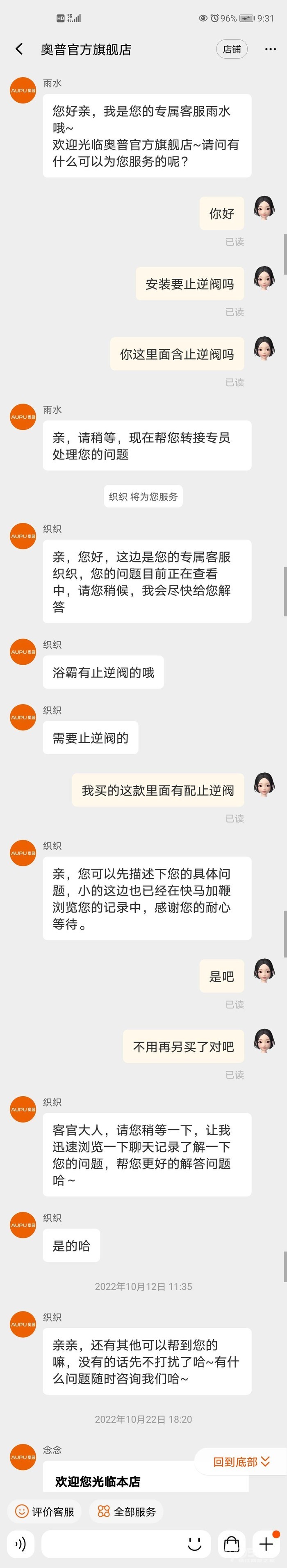Jump down with 回到底部
287x1568 pixels.
click(241, 1462)
